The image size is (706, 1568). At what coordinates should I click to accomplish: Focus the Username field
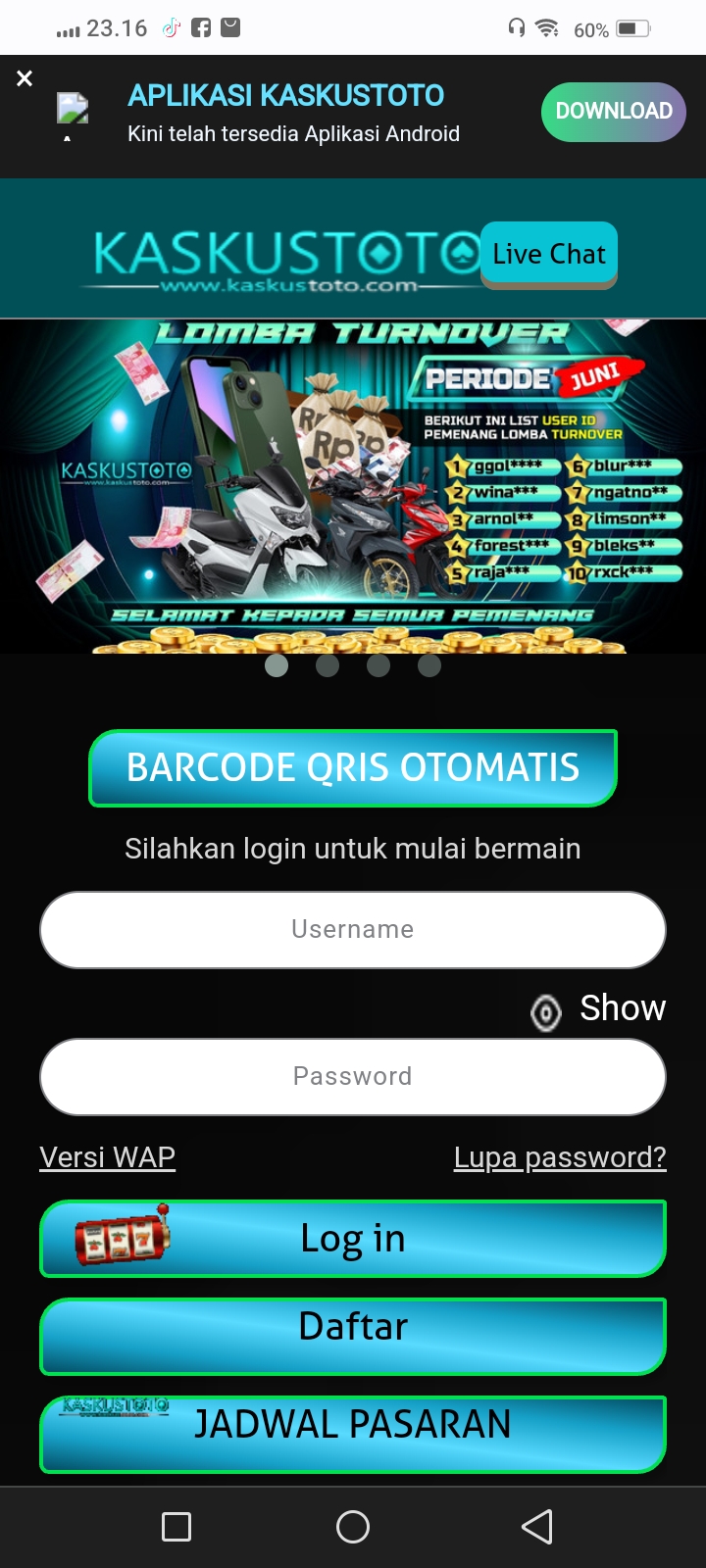353,929
